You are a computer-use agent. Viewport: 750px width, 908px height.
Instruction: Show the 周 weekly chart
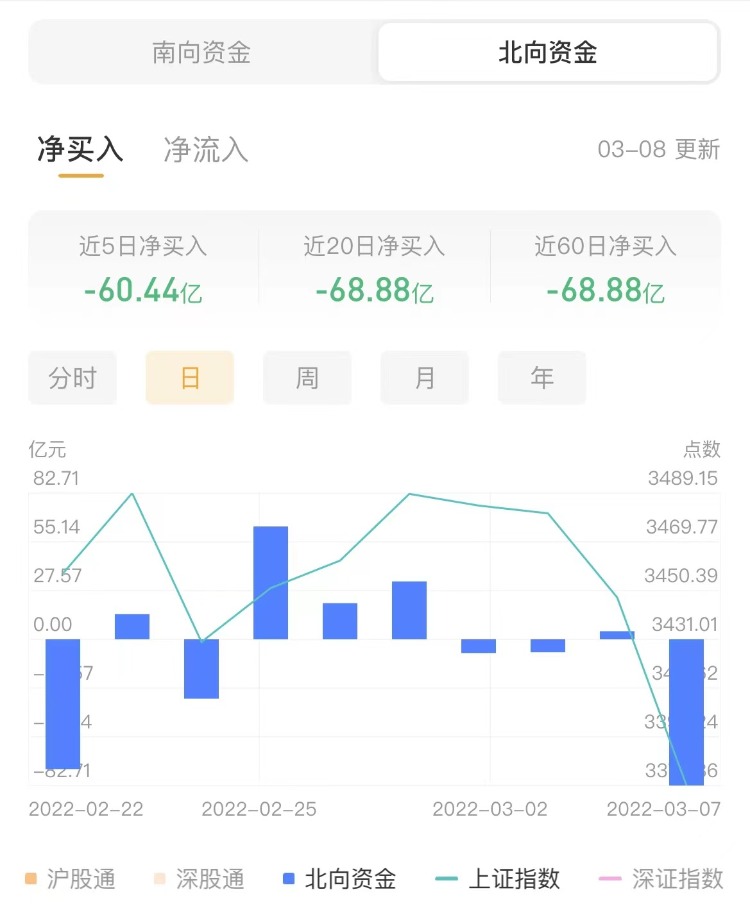point(307,378)
